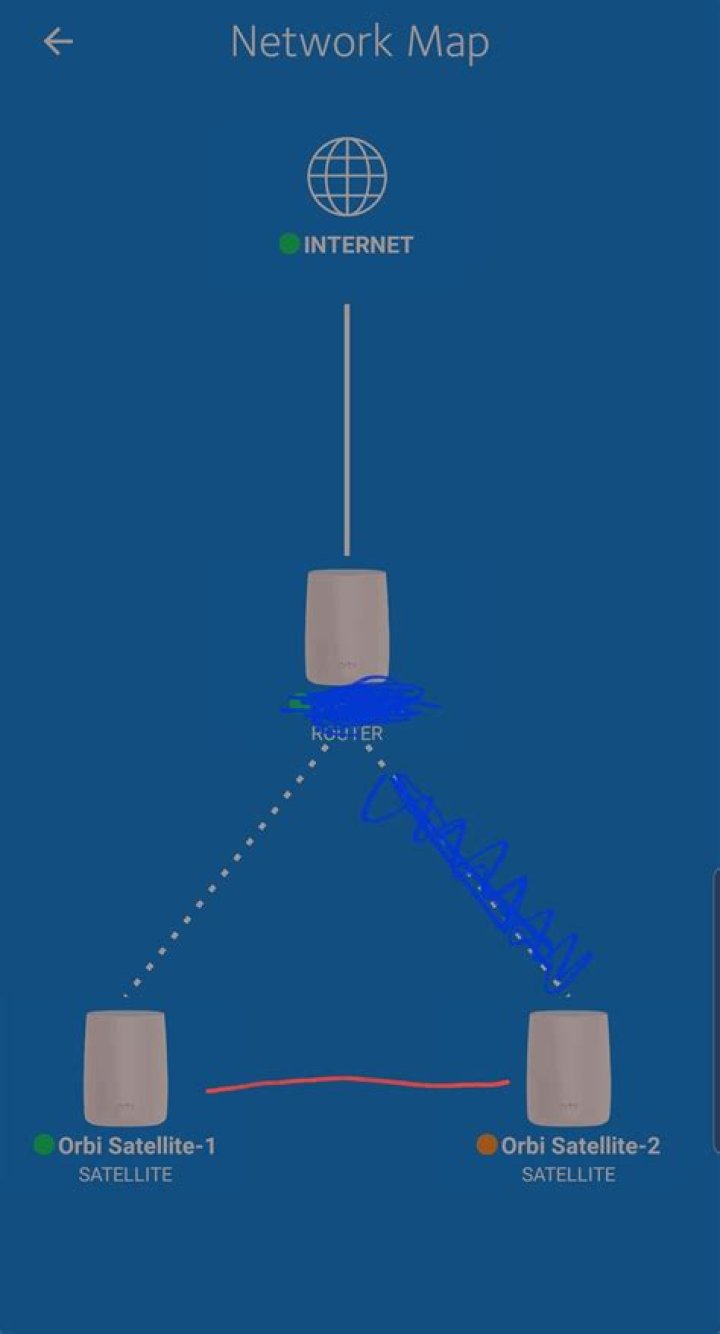The image size is (720, 1334).
Task: Open Orbi Satellite-2 details
Action: pyautogui.click(x=568, y=1068)
